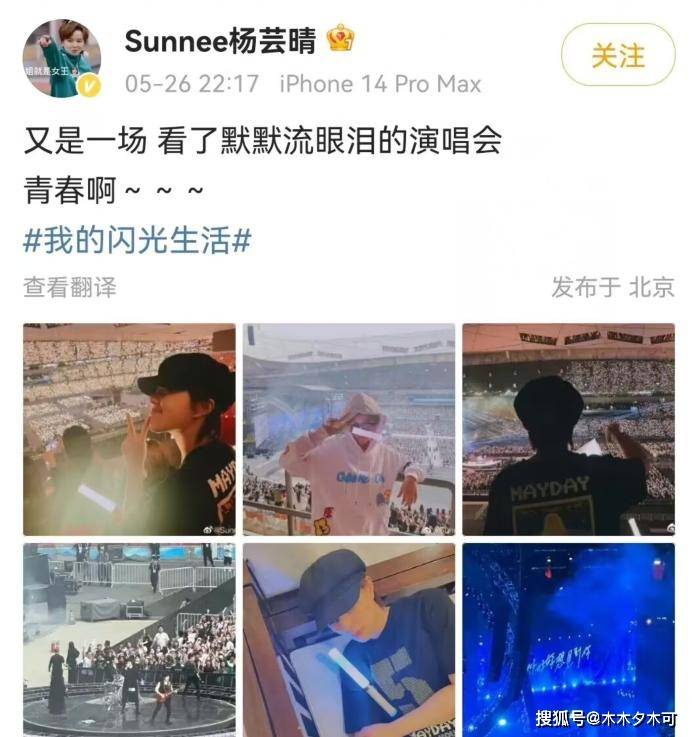
Task: Open the photo of a person making a peace sign
Action: point(129,429)
